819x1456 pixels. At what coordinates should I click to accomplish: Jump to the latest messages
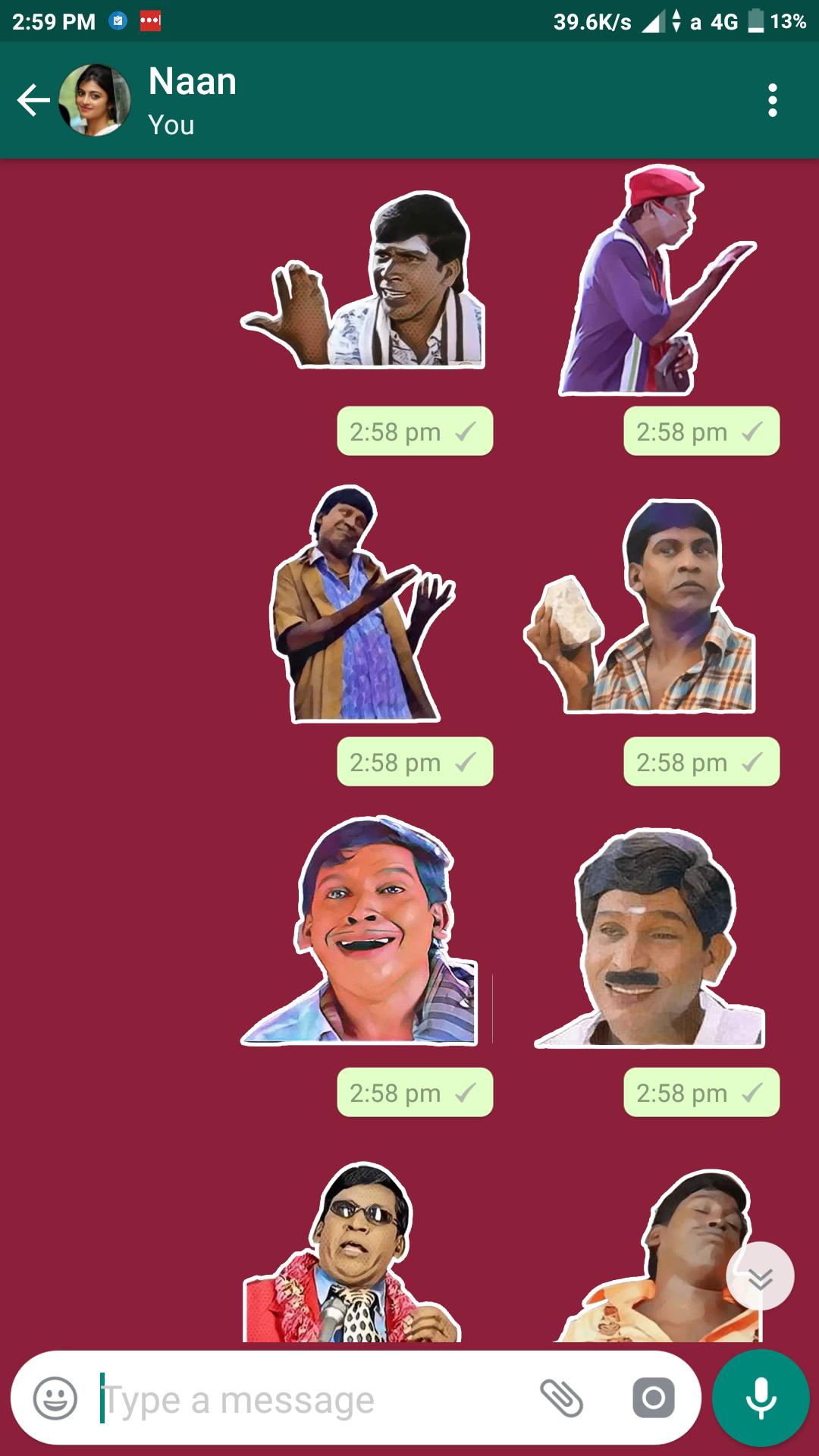click(760, 1276)
